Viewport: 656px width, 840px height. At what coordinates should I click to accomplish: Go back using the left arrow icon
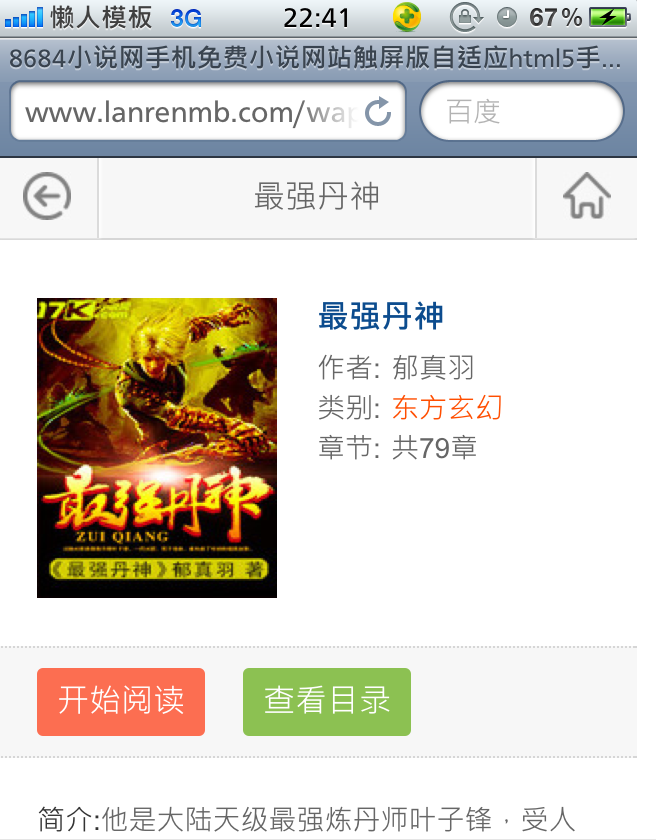click(x=47, y=197)
